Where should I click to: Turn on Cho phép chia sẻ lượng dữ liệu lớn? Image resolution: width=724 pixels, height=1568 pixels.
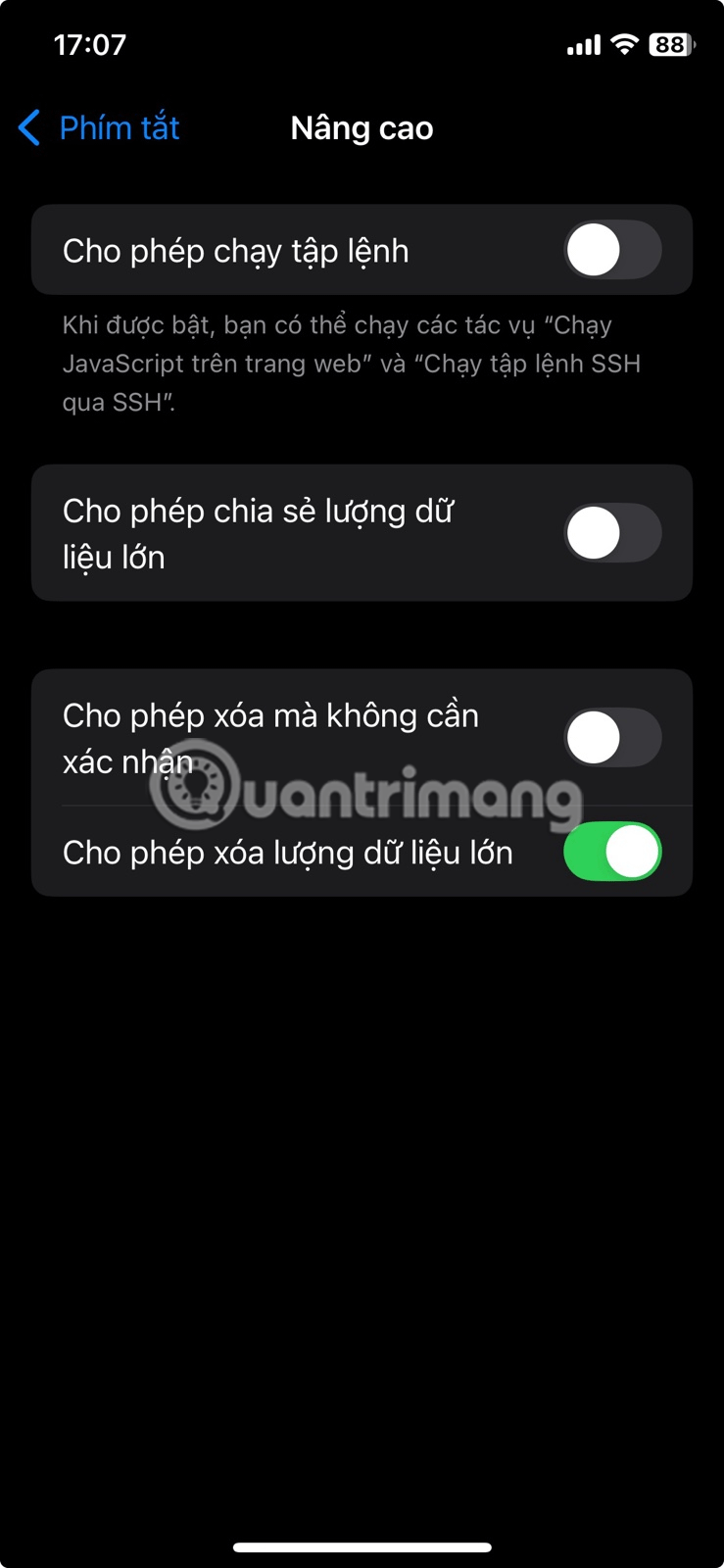pyautogui.click(x=612, y=533)
